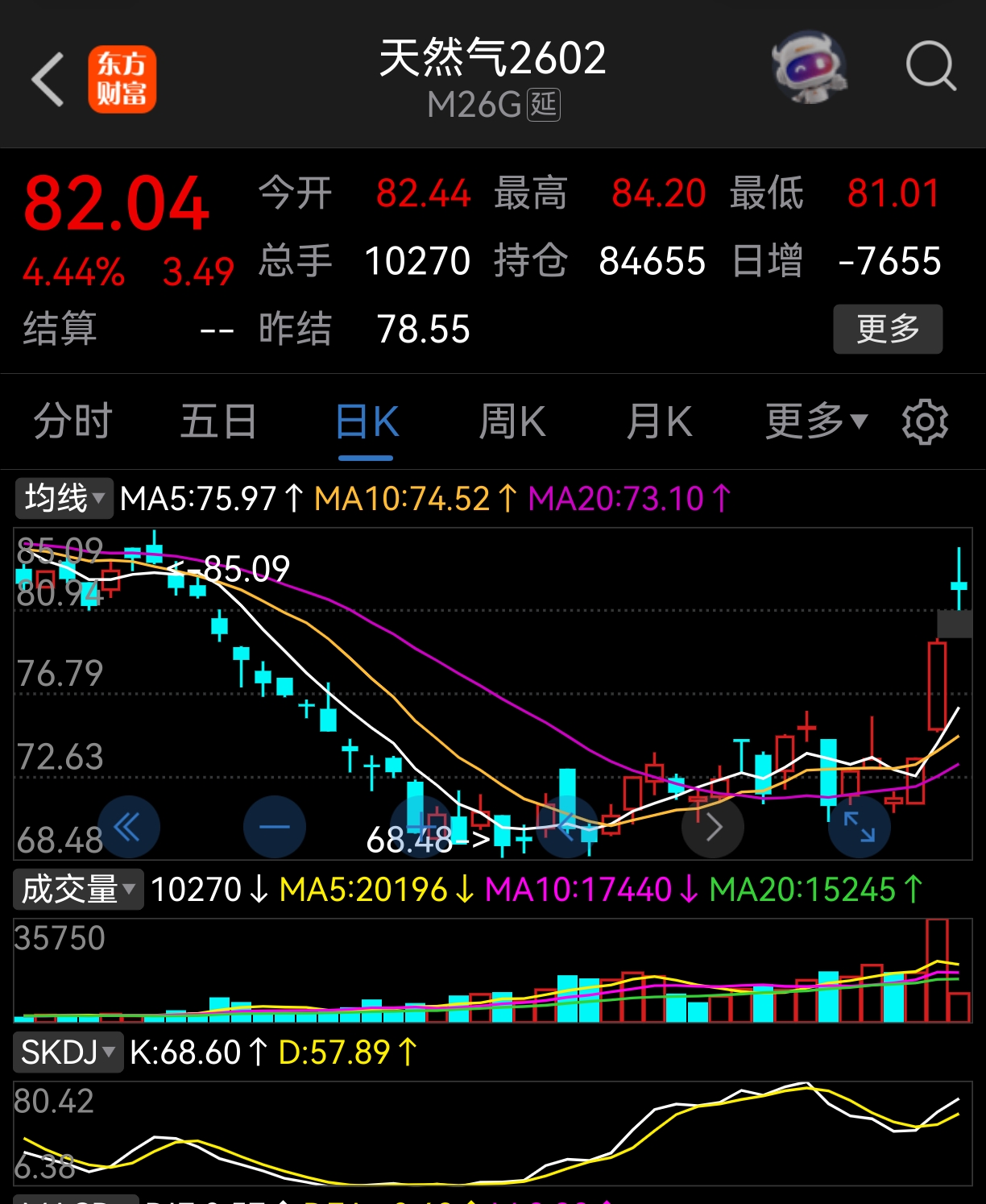The image size is (986, 1204).
Task: Zoom out chart with the minus icon
Action: coord(275,827)
